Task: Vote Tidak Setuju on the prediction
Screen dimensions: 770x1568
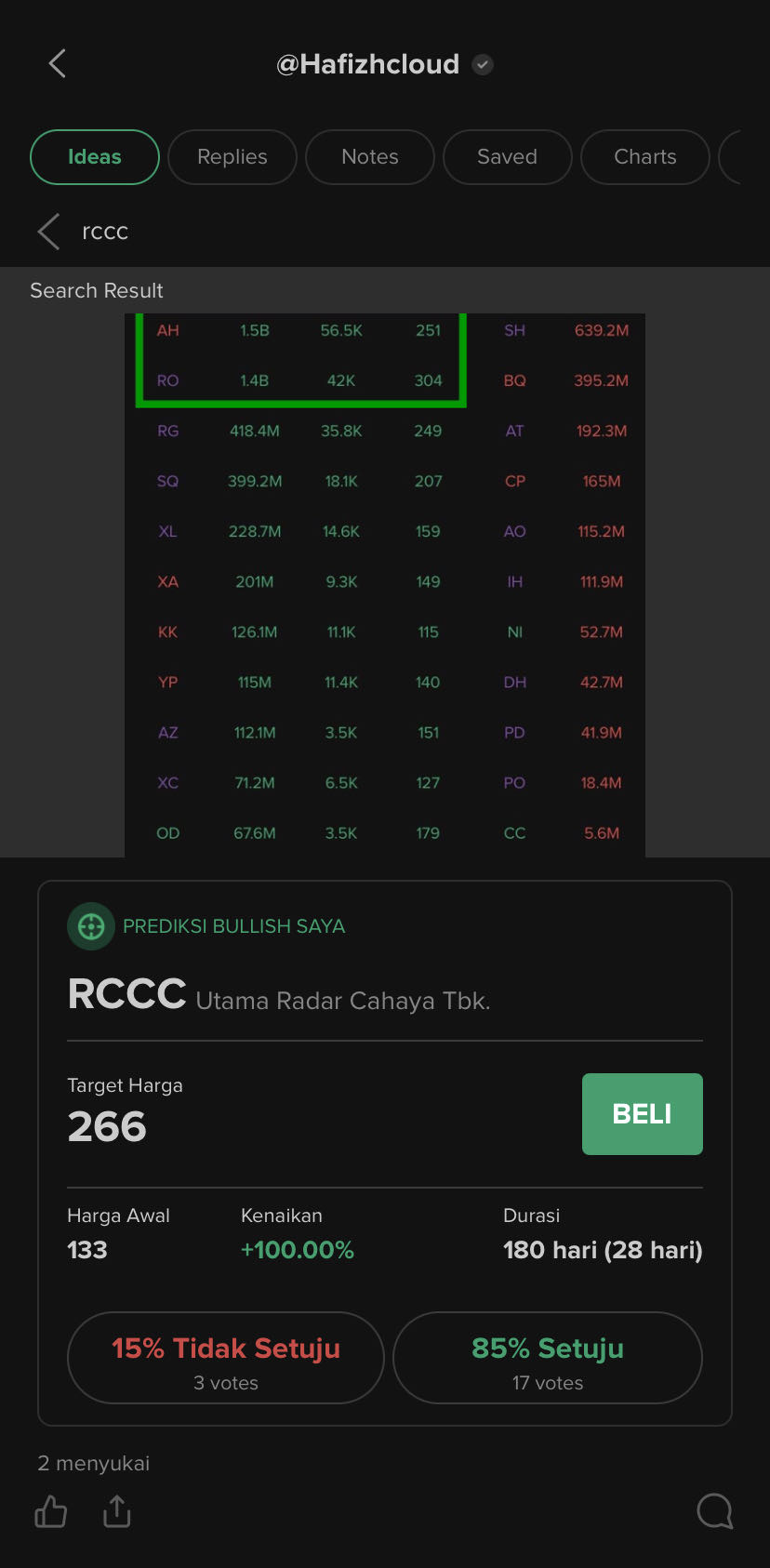Action: click(x=226, y=1358)
